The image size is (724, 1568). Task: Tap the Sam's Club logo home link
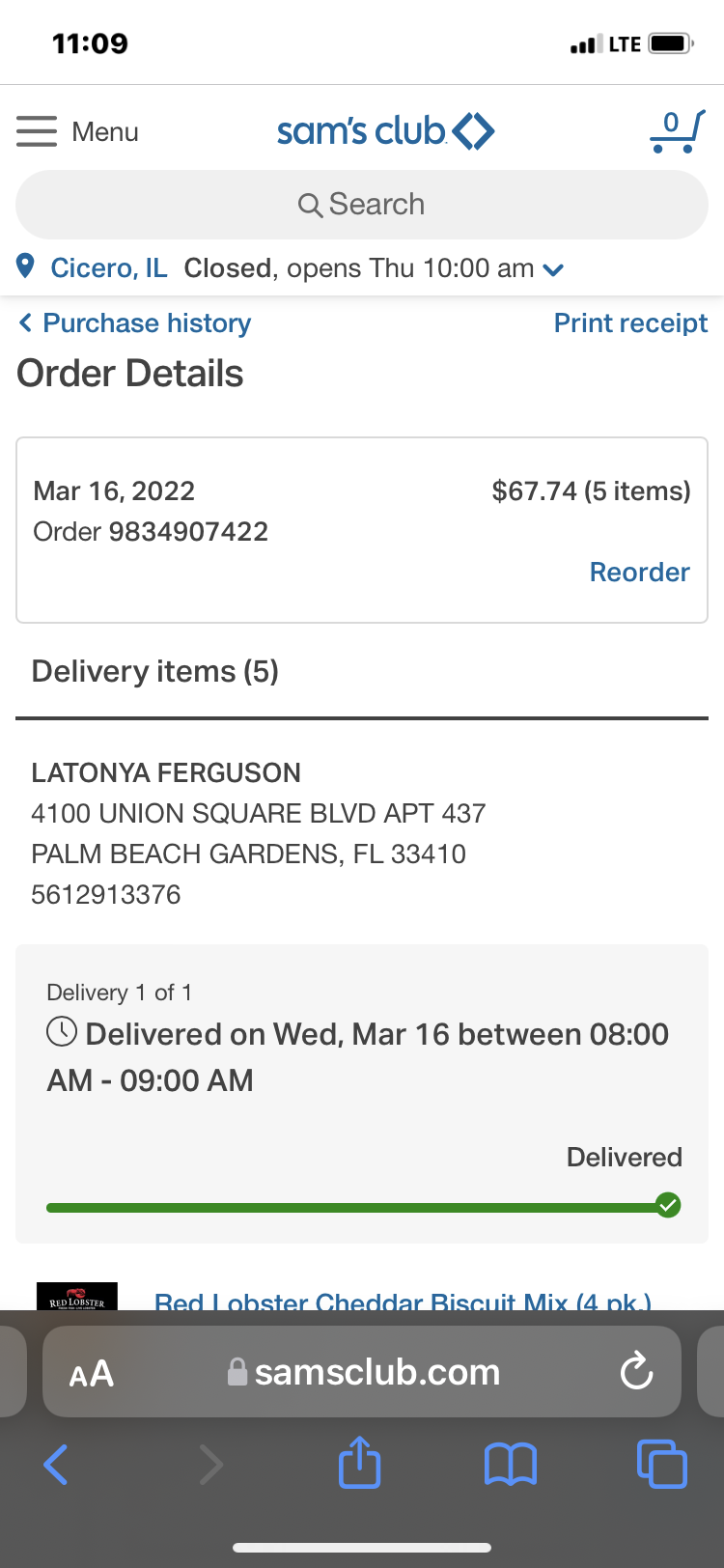click(x=384, y=131)
